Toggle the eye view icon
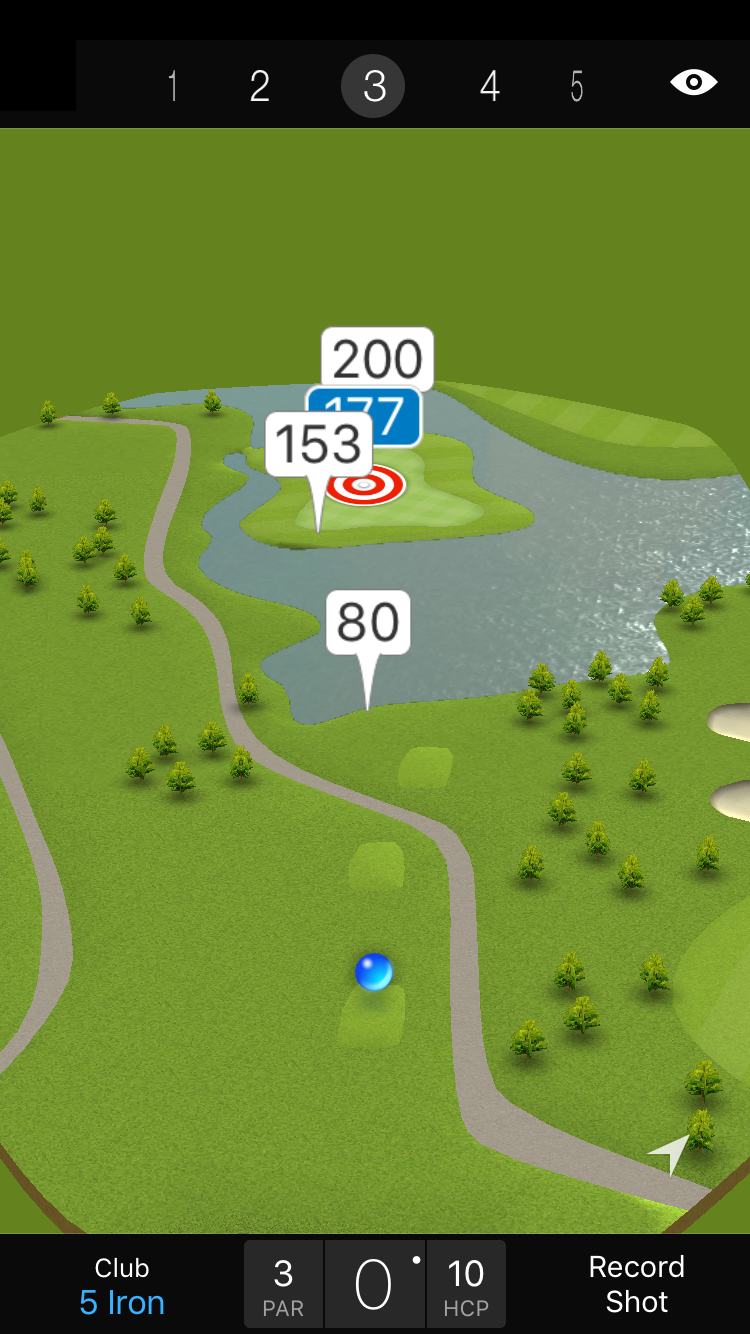This screenshot has width=750, height=1334. tap(694, 82)
